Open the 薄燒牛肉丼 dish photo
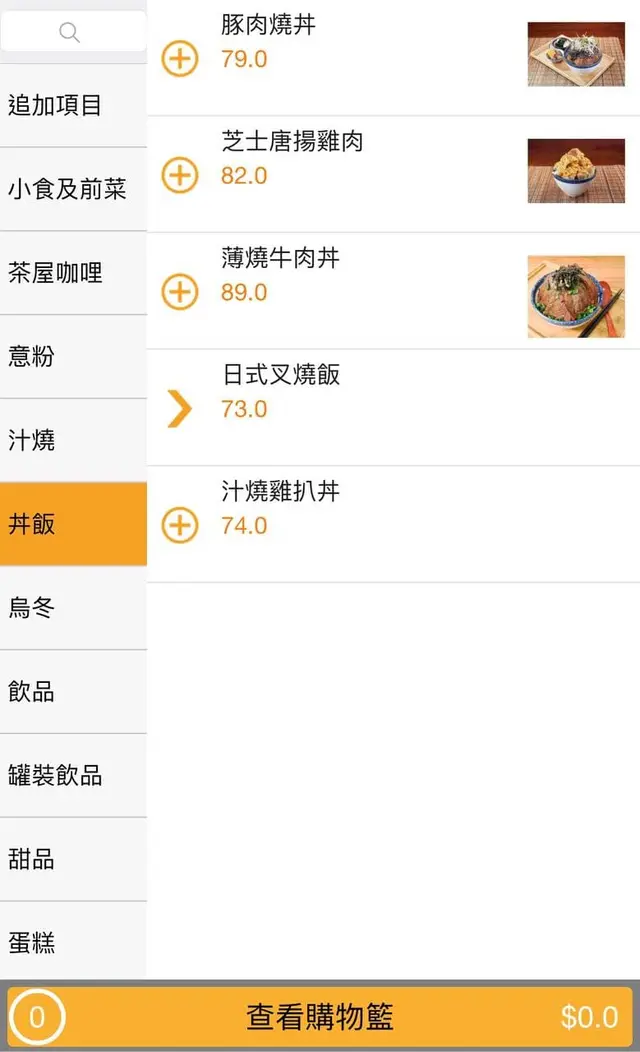640x1052 pixels. tap(575, 297)
